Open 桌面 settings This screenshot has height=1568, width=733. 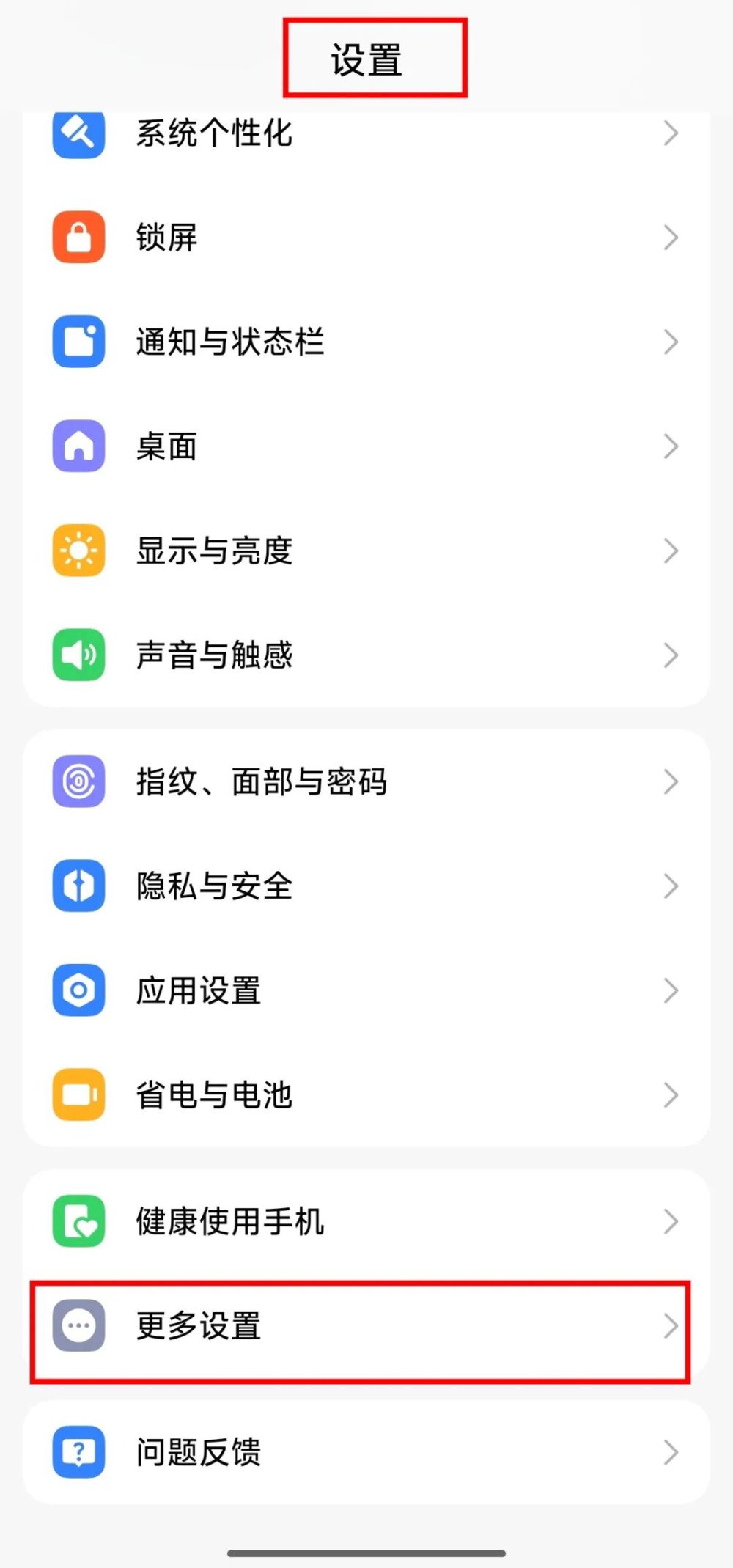(x=366, y=446)
